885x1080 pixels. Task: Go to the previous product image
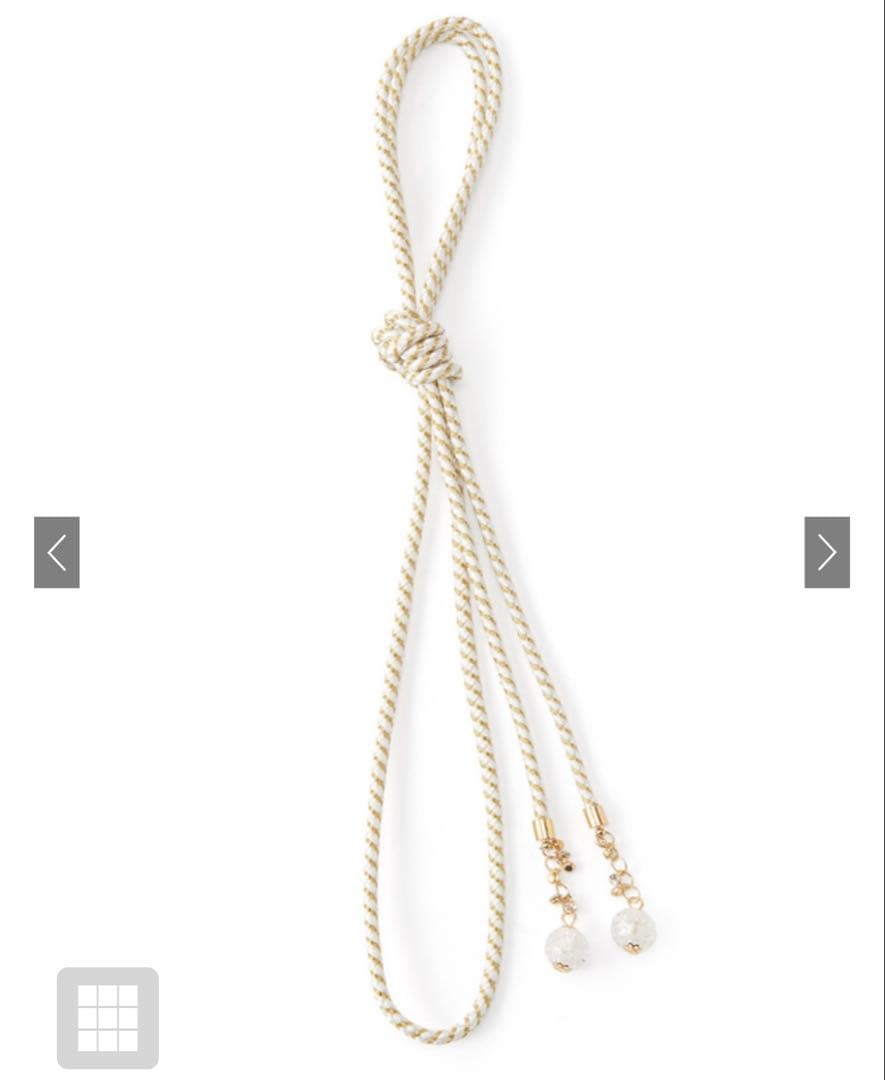[57, 552]
